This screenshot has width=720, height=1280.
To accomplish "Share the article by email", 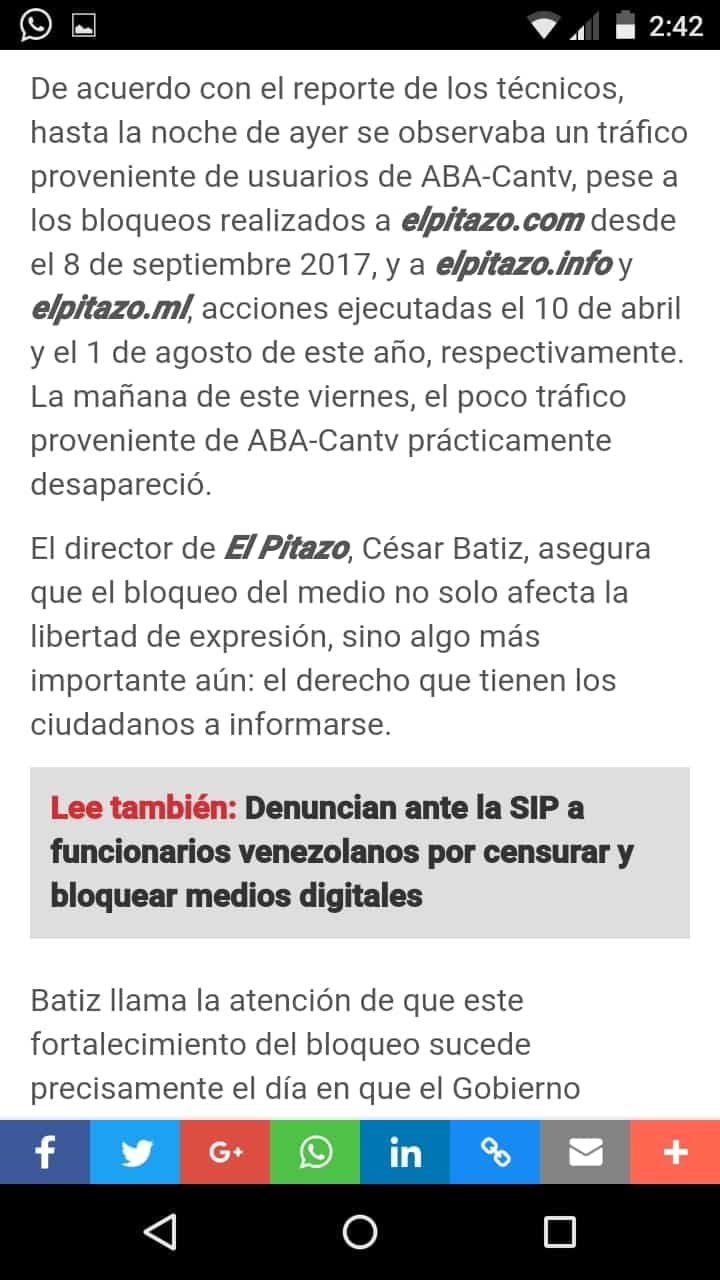I will (x=585, y=1152).
